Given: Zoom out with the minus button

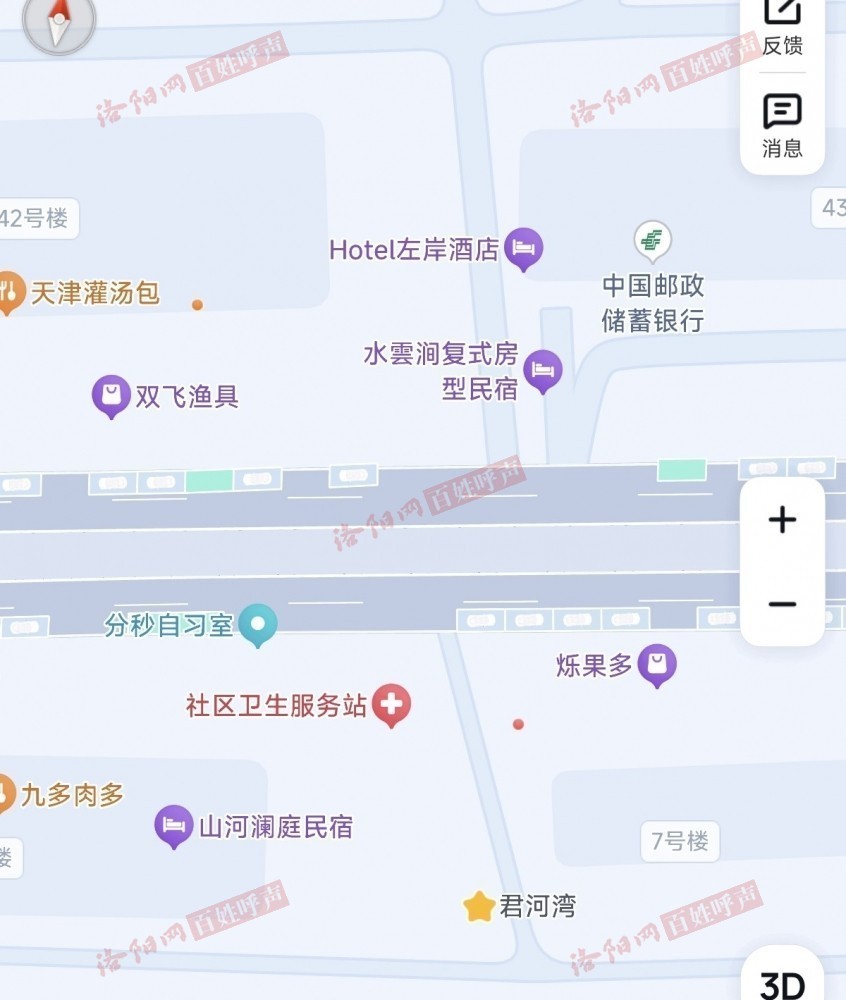Looking at the screenshot, I should point(782,604).
